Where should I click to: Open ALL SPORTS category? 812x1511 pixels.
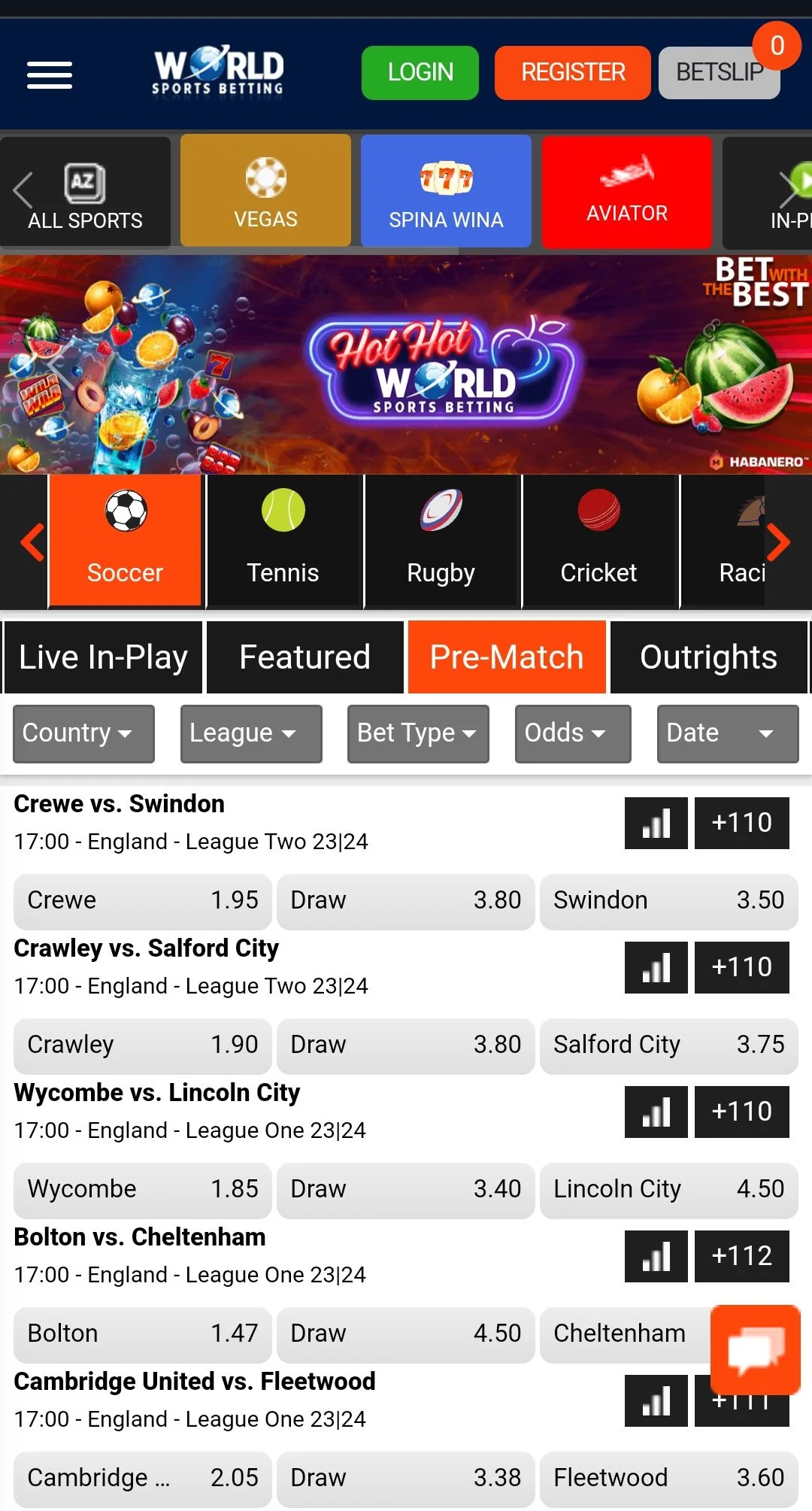[85, 193]
